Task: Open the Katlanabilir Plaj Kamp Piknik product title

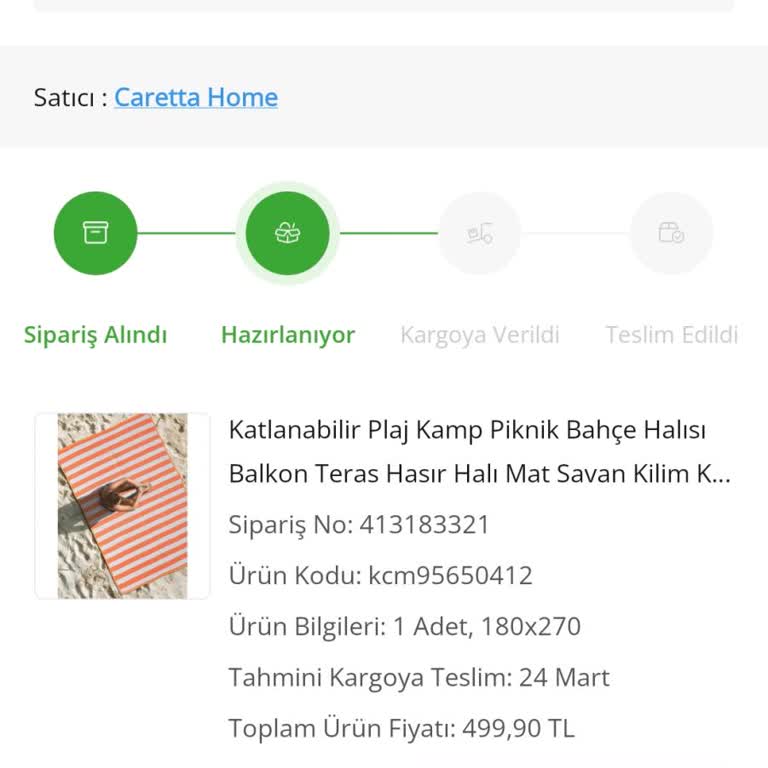Action: click(478, 451)
